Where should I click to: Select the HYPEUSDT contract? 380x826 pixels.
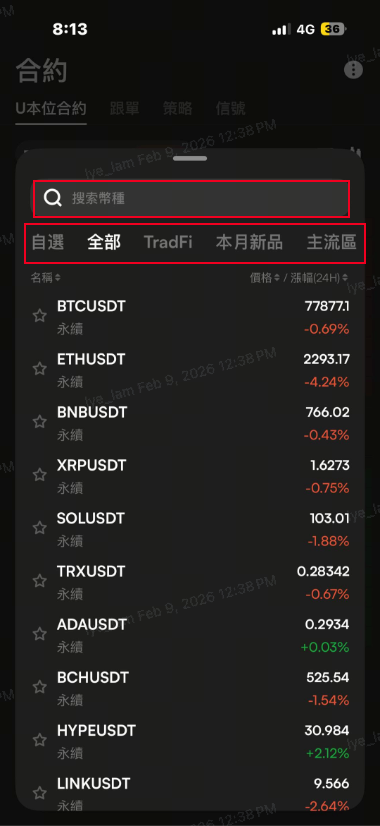tap(190, 742)
